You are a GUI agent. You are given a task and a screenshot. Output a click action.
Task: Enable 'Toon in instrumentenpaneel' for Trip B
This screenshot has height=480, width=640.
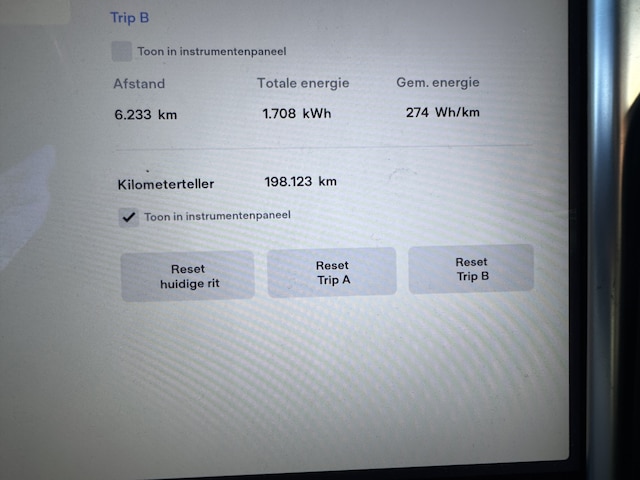coord(122,51)
